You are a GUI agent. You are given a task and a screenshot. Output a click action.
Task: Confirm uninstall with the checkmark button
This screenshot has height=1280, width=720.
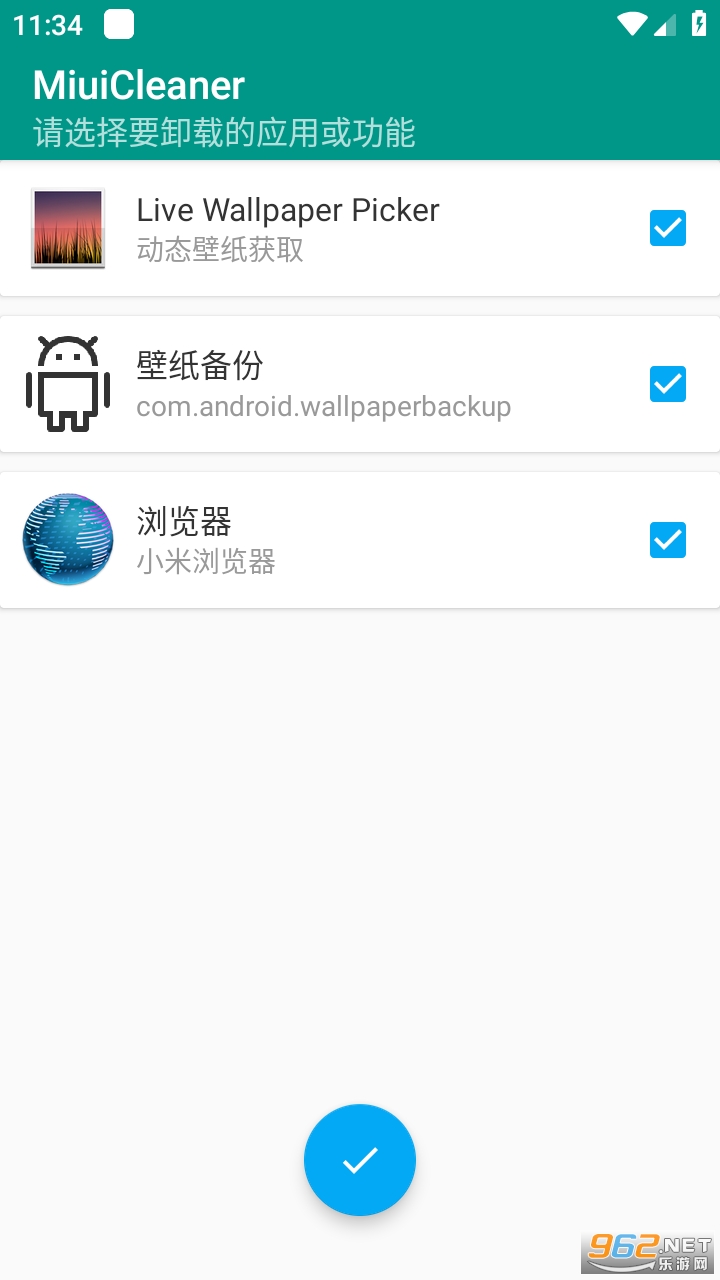point(360,1160)
